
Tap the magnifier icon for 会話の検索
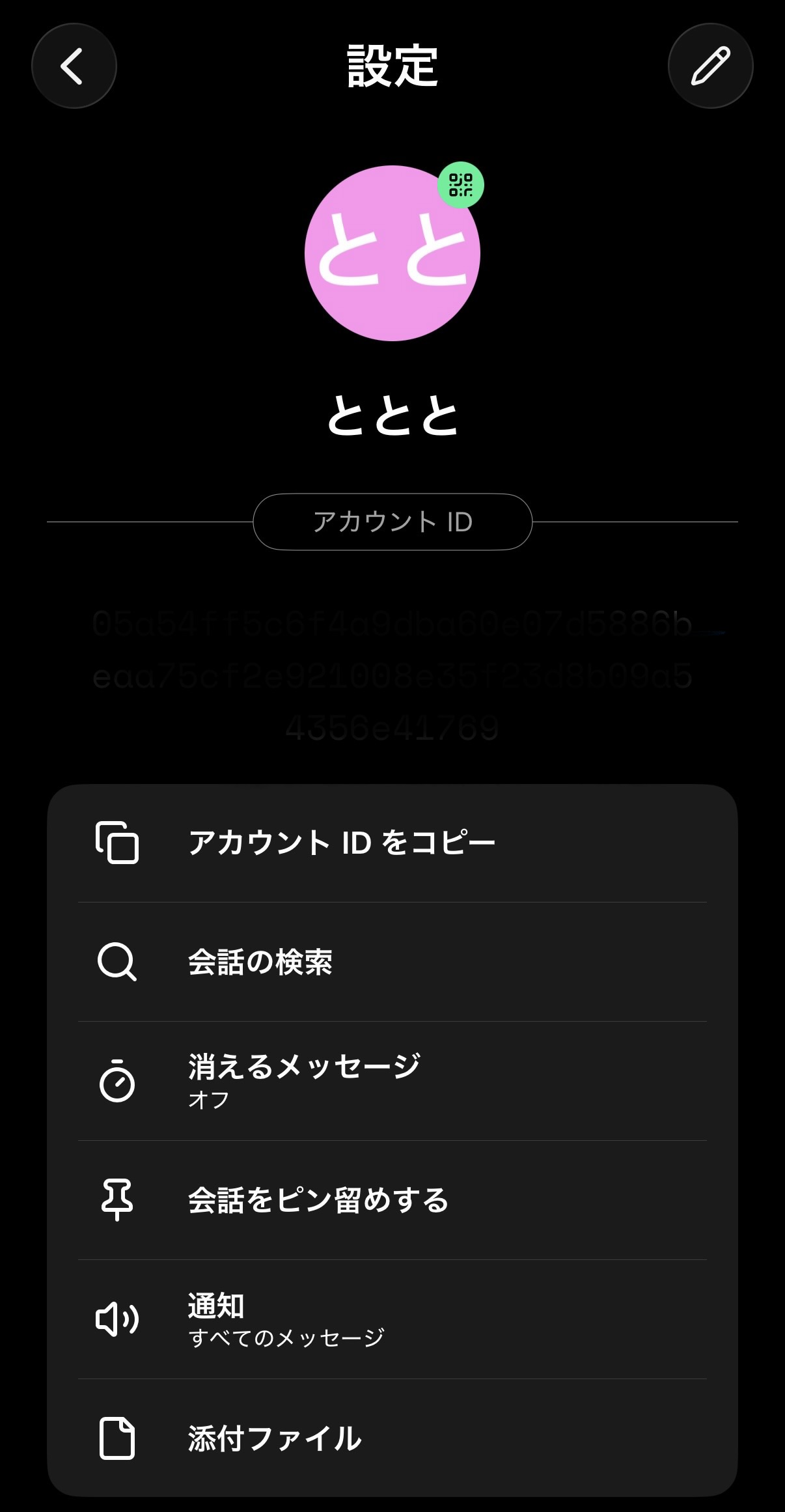click(118, 962)
